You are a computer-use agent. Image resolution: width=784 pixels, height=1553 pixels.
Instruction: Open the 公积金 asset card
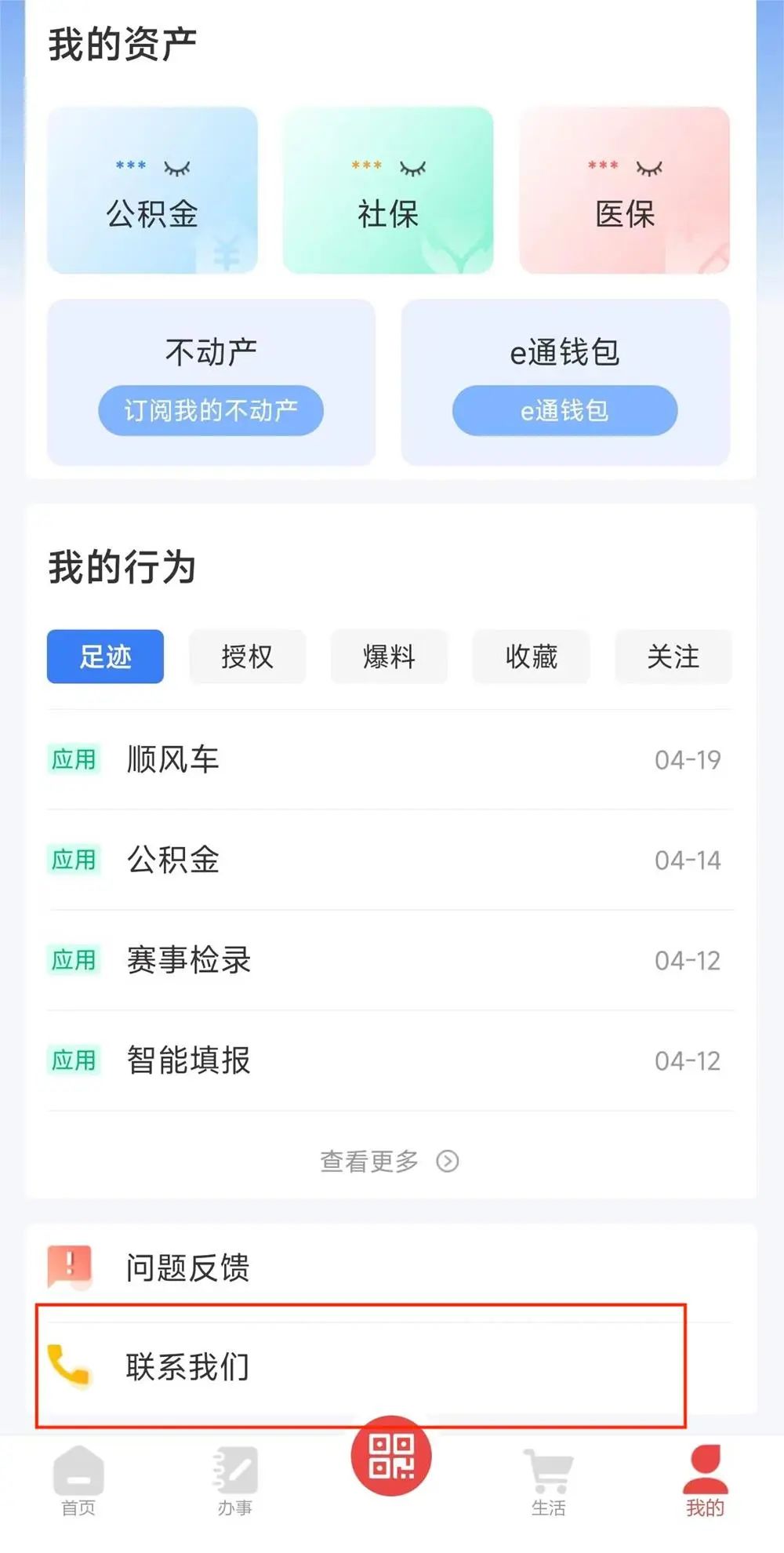(x=152, y=191)
